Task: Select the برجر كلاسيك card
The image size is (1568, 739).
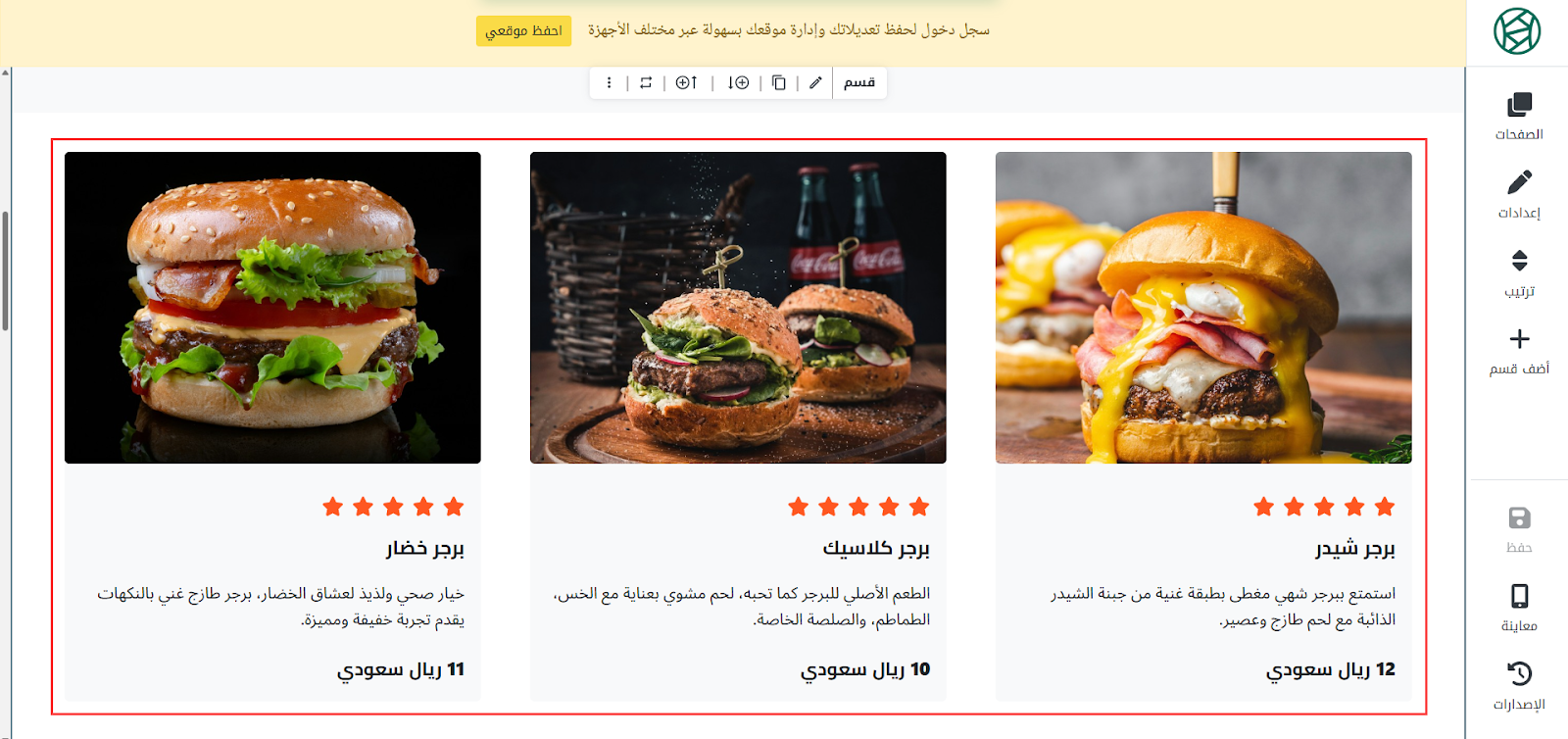Action: [x=738, y=425]
